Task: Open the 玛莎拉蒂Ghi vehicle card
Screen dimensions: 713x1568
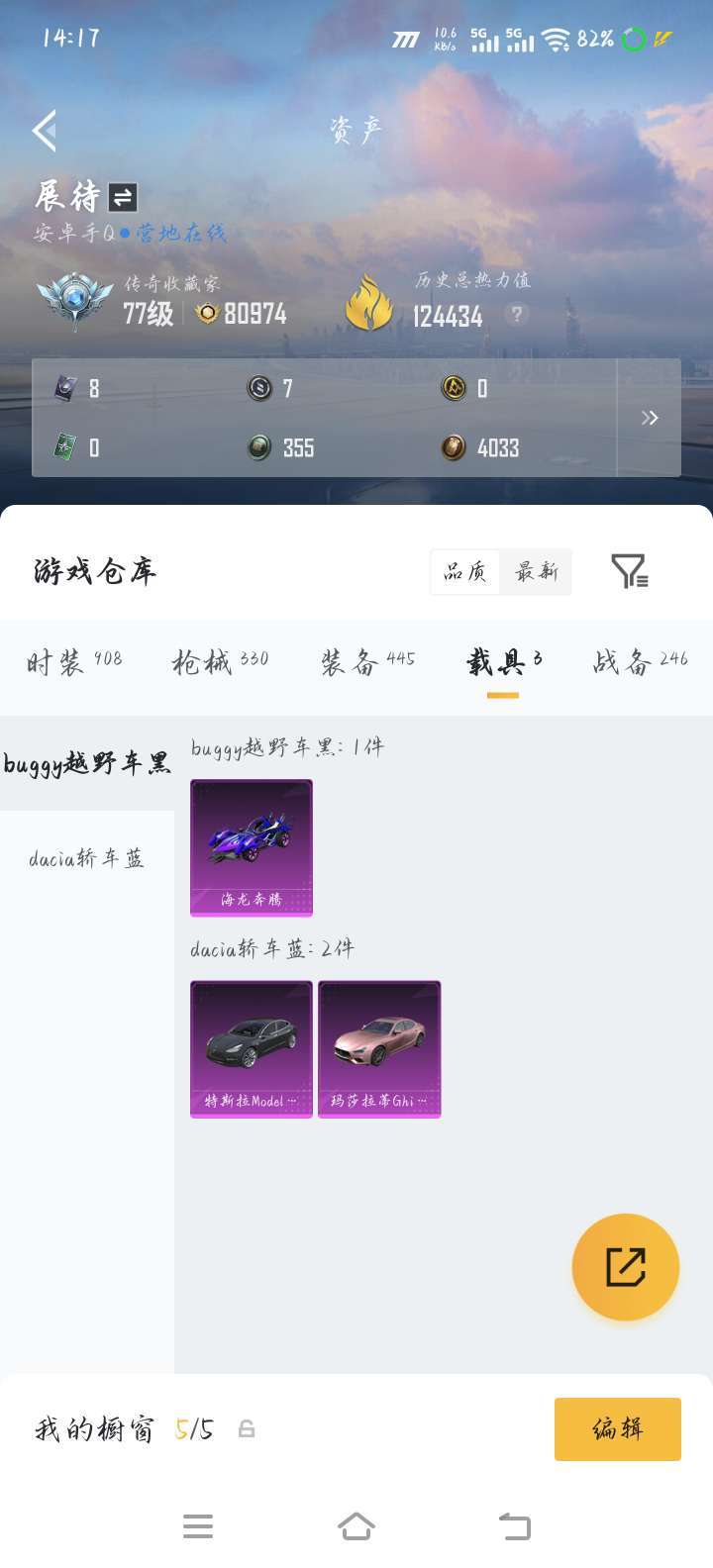Action: click(379, 1049)
